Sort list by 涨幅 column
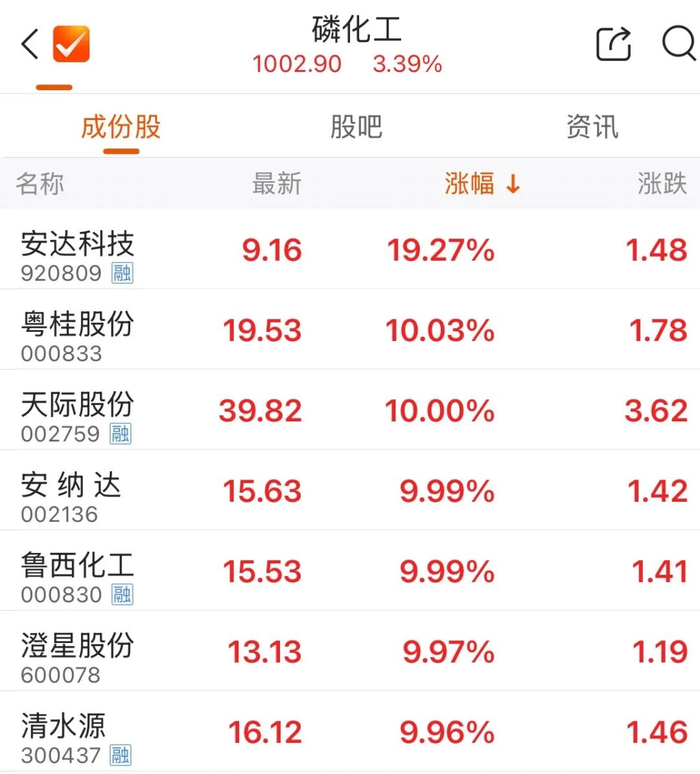 coord(482,184)
